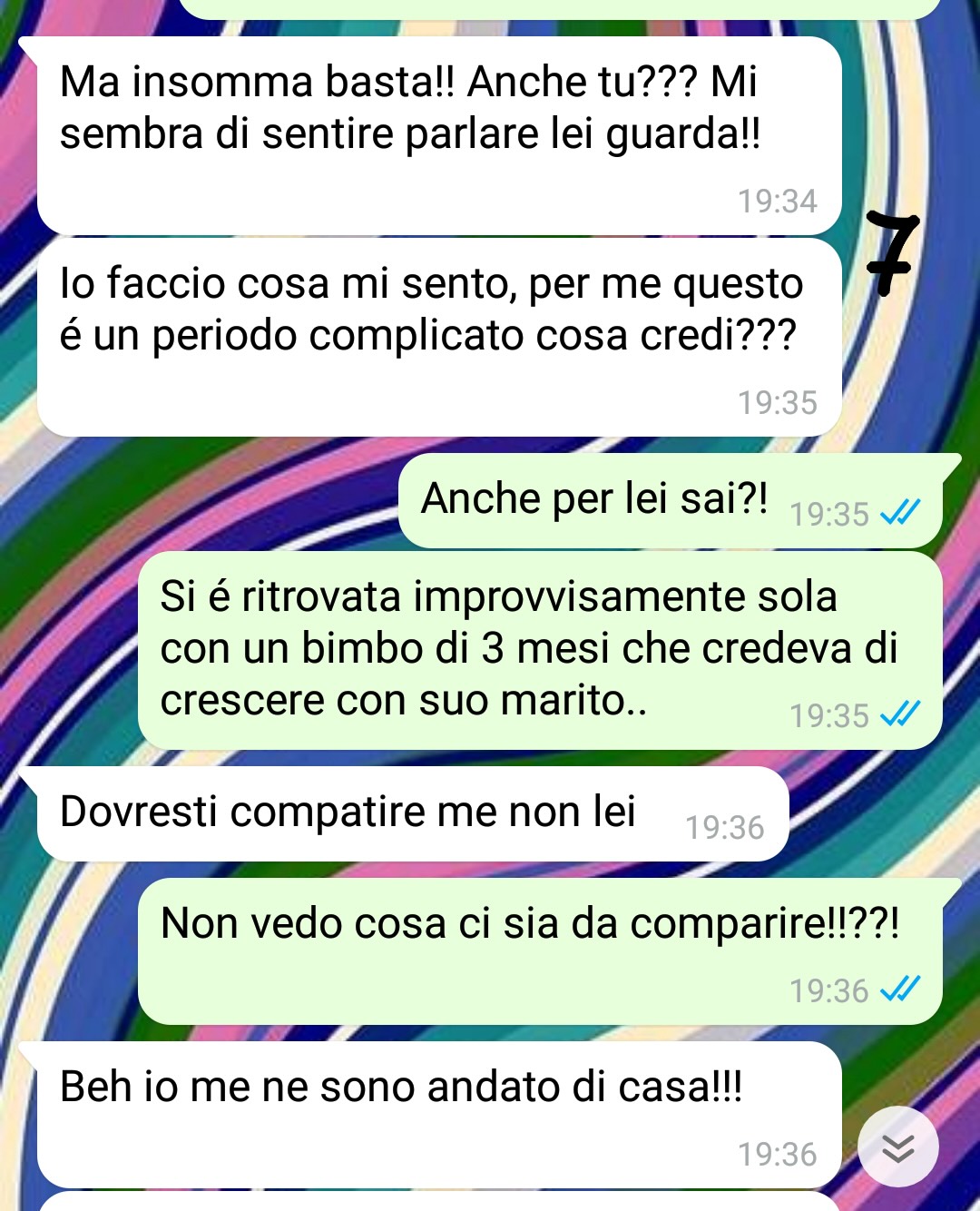Viewport: 980px width, 1211px height.
Task: Jump to the latest messages with the down-arrow button
Action: tap(897, 1147)
